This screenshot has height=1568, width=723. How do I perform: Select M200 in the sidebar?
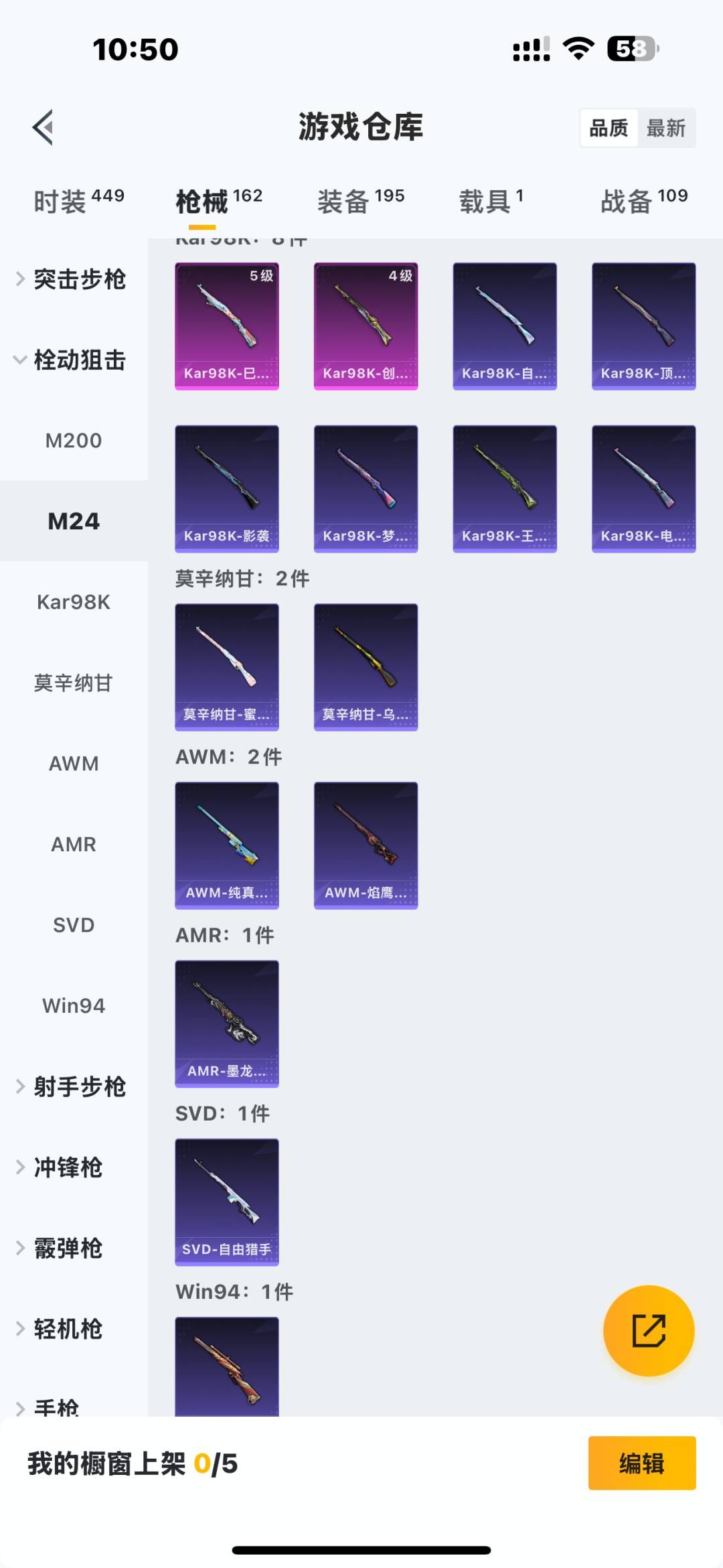(x=74, y=440)
